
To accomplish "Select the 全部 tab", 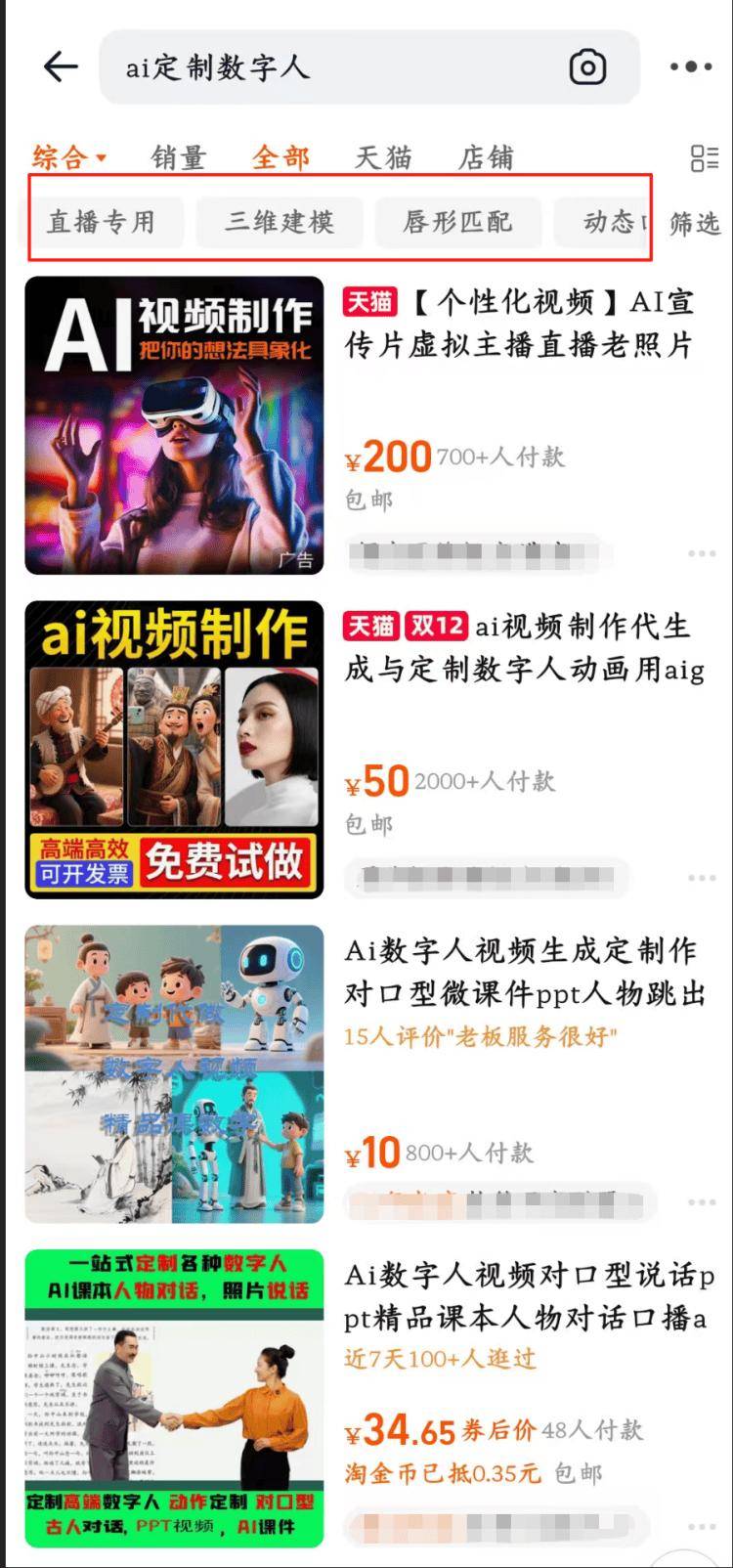I will (280, 157).
